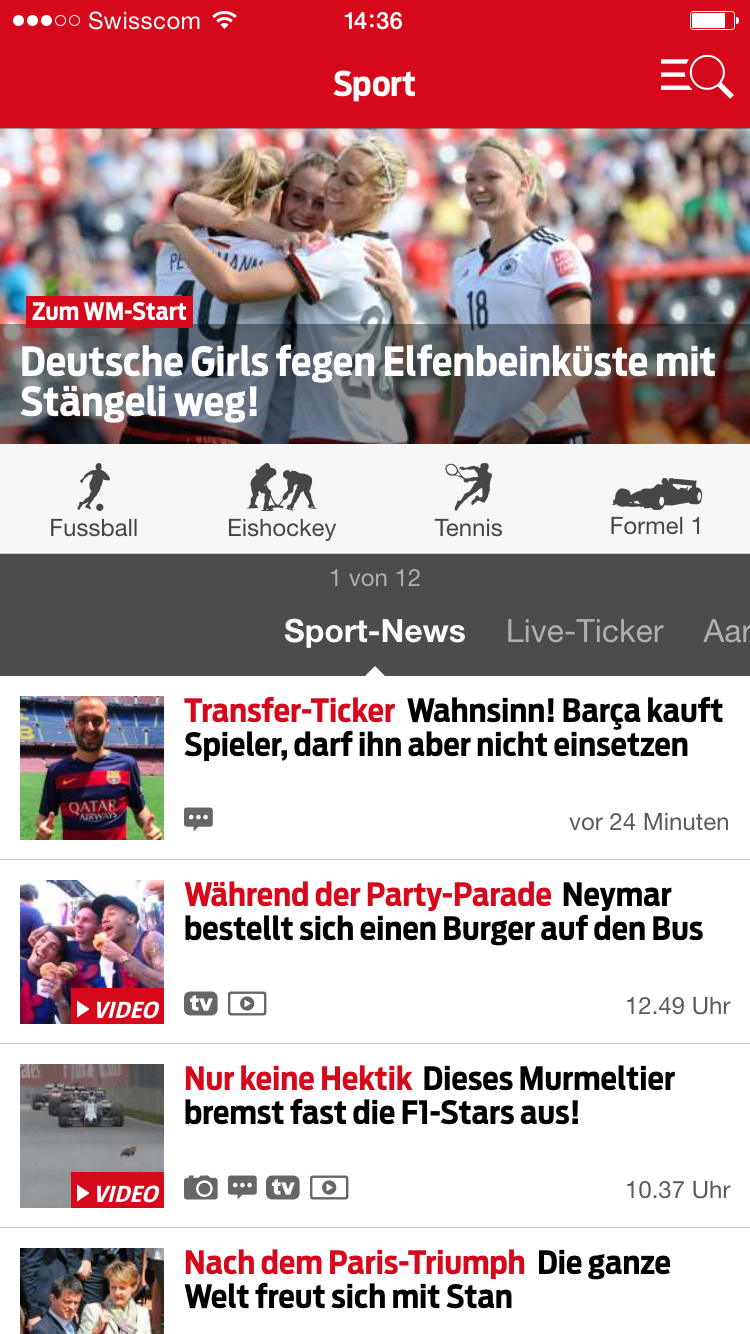Switch to the Live-Ticker tab
750x1334 pixels.
click(x=584, y=631)
